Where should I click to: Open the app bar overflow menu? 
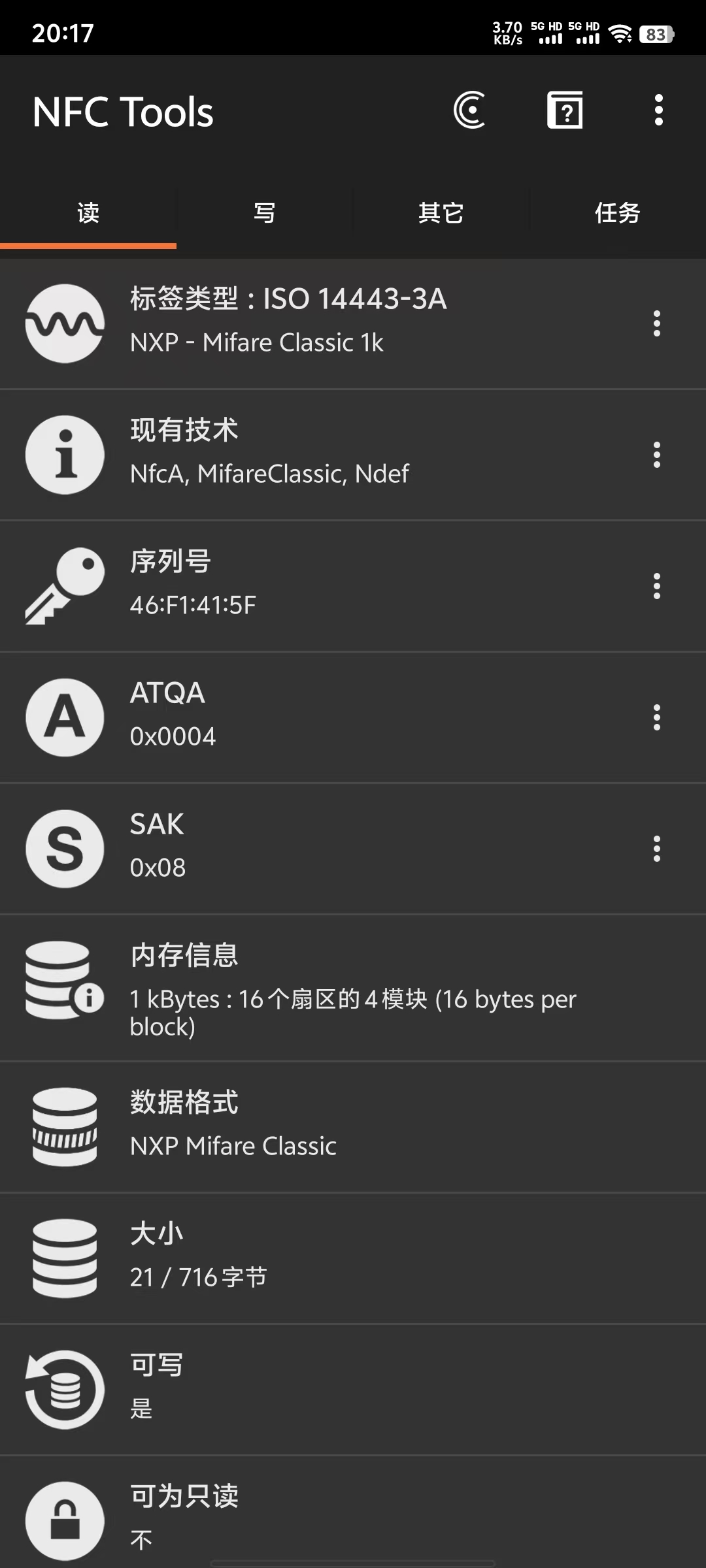pyautogui.click(x=658, y=110)
